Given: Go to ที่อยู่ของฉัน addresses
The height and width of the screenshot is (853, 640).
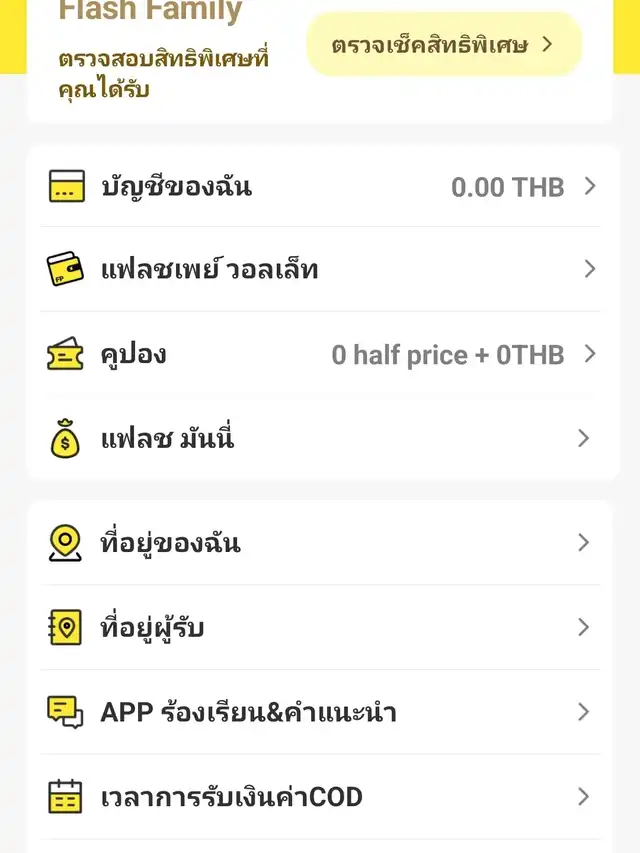Looking at the screenshot, I should (x=320, y=543).
